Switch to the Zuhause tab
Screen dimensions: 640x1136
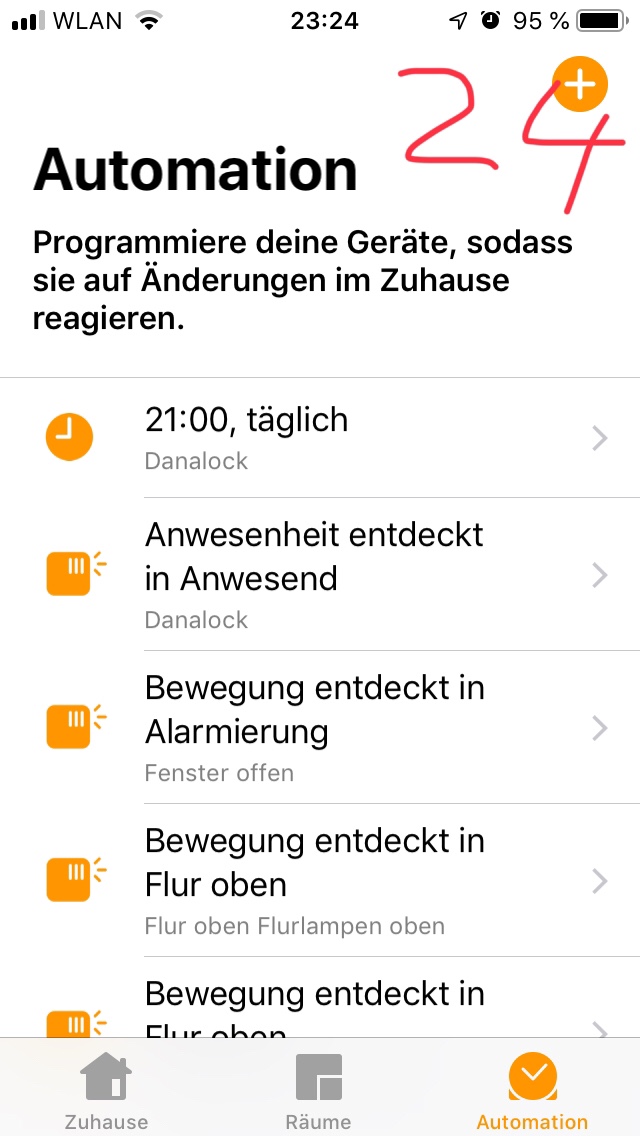pos(106,1090)
